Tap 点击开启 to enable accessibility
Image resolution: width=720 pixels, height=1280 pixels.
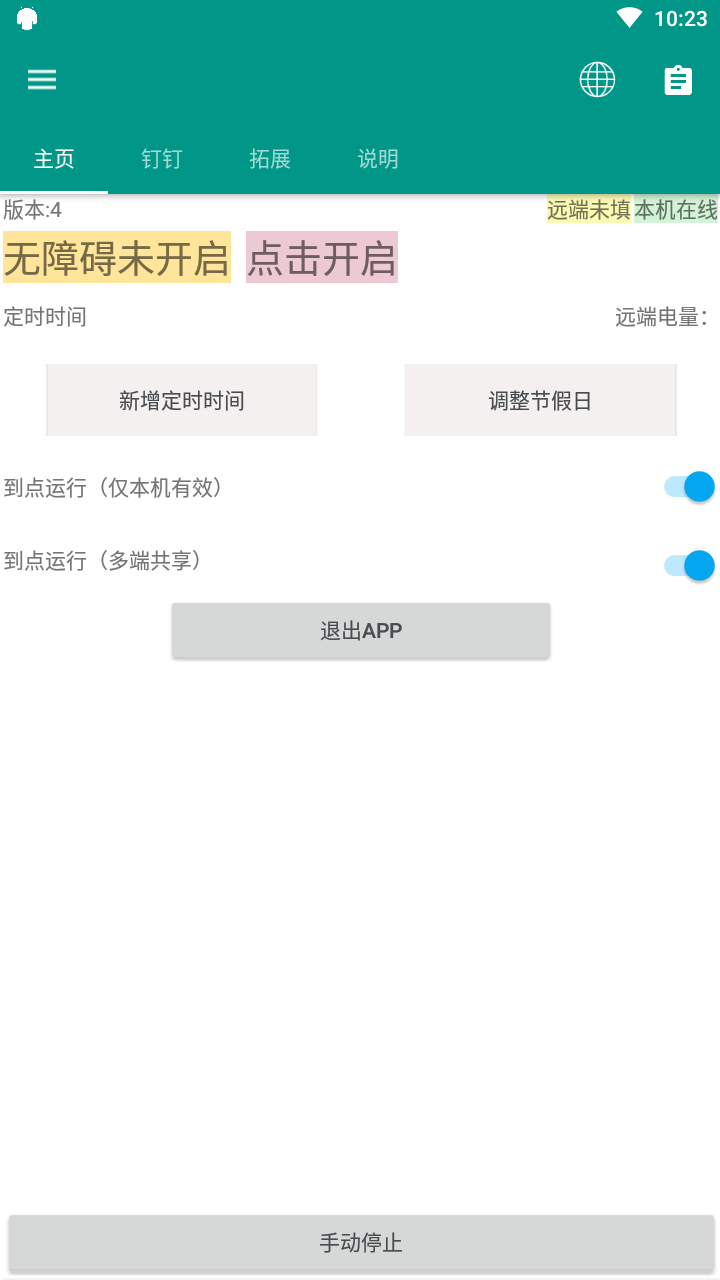322,258
